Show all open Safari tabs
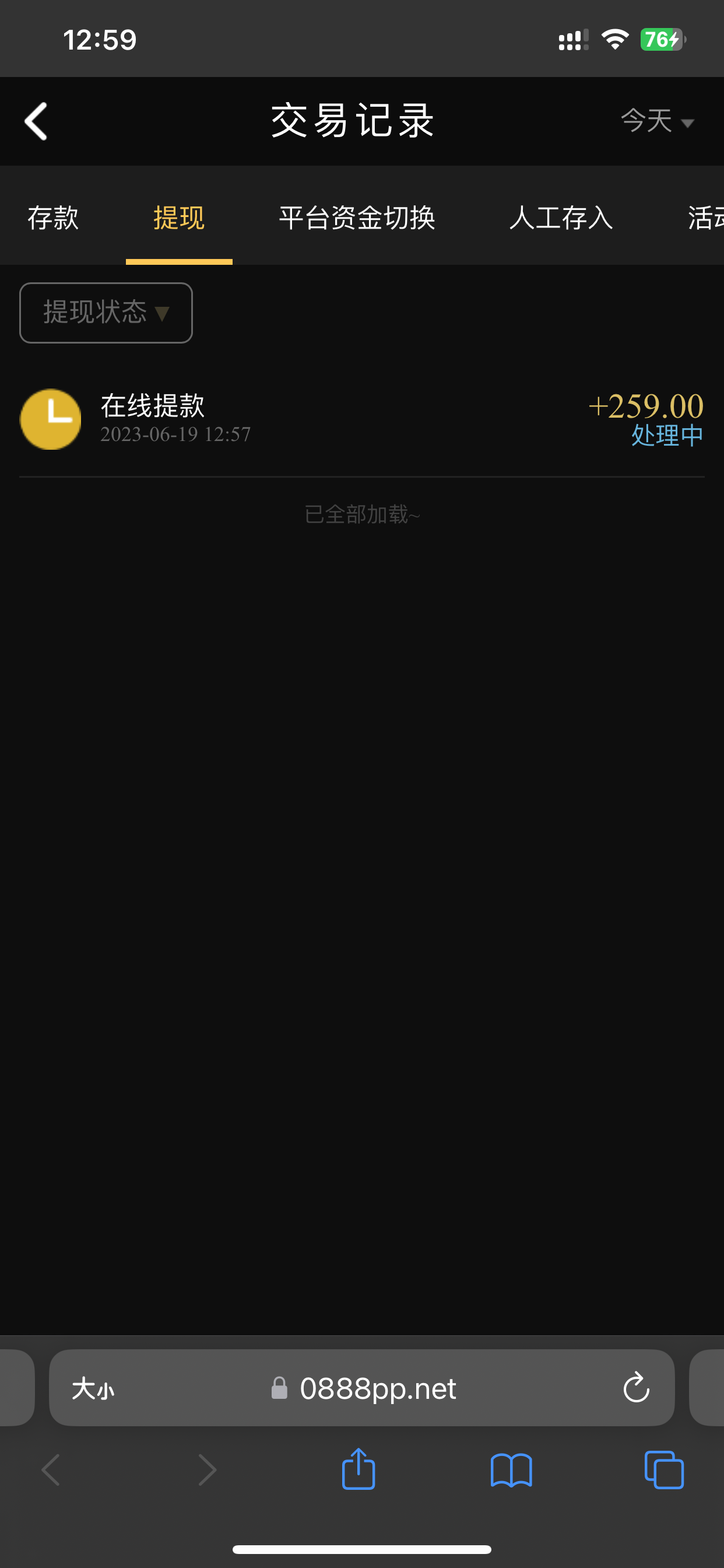Image resolution: width=724 pixels, height=1568 pixels. pos(663,1470)
